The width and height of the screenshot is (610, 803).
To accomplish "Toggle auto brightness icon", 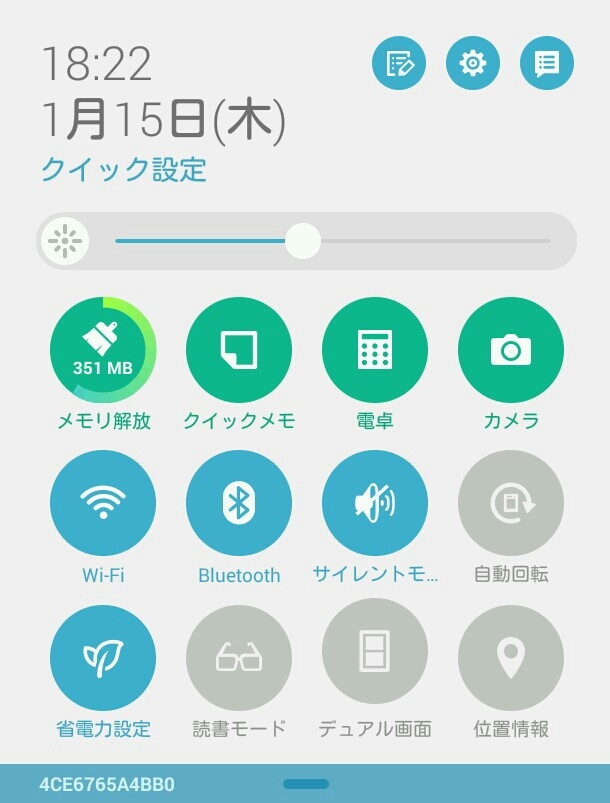I will tap(67, 241).
